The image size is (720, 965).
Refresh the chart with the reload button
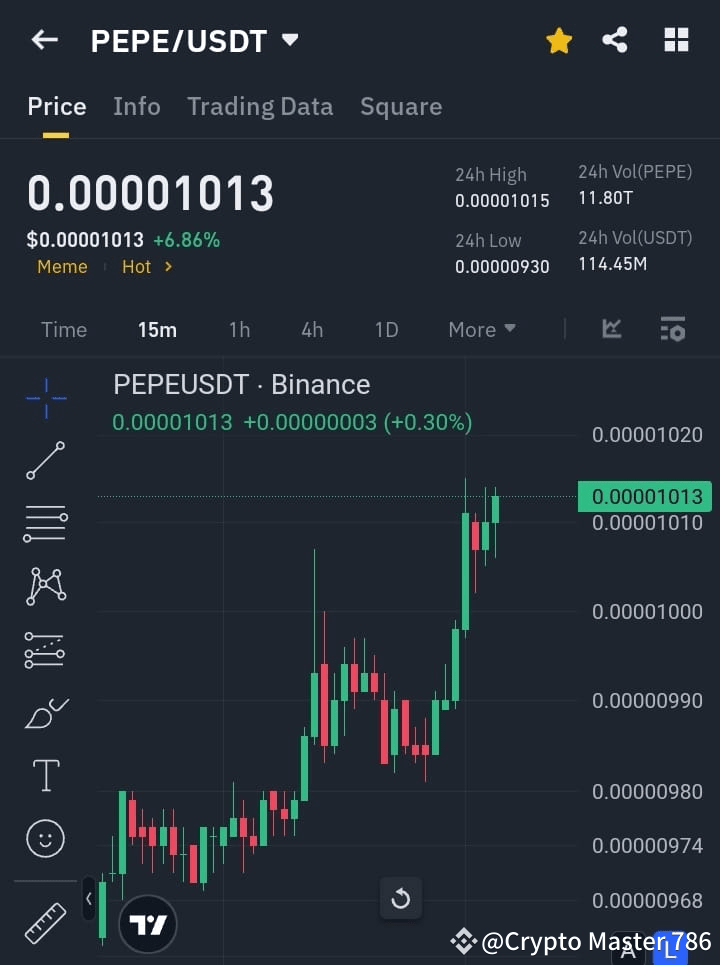point(400,899)
